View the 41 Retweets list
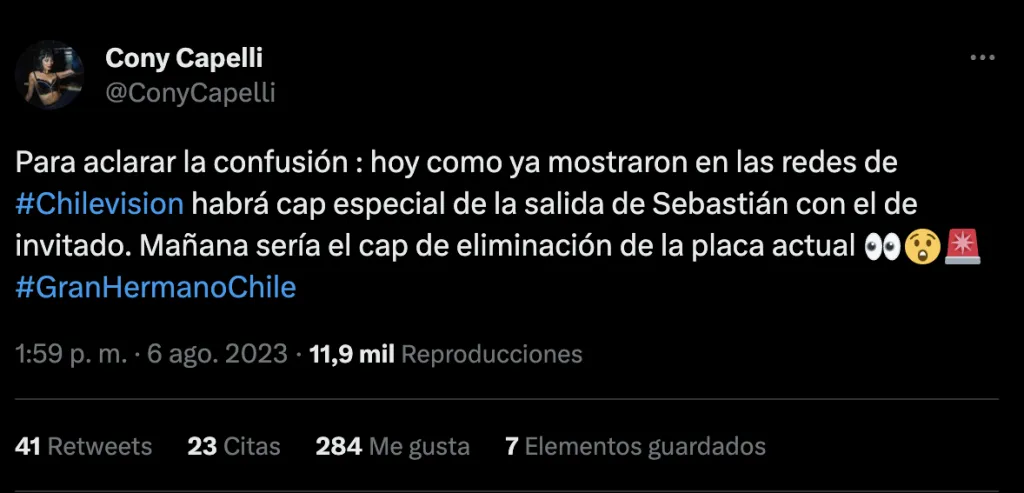 tap(84, 446)
